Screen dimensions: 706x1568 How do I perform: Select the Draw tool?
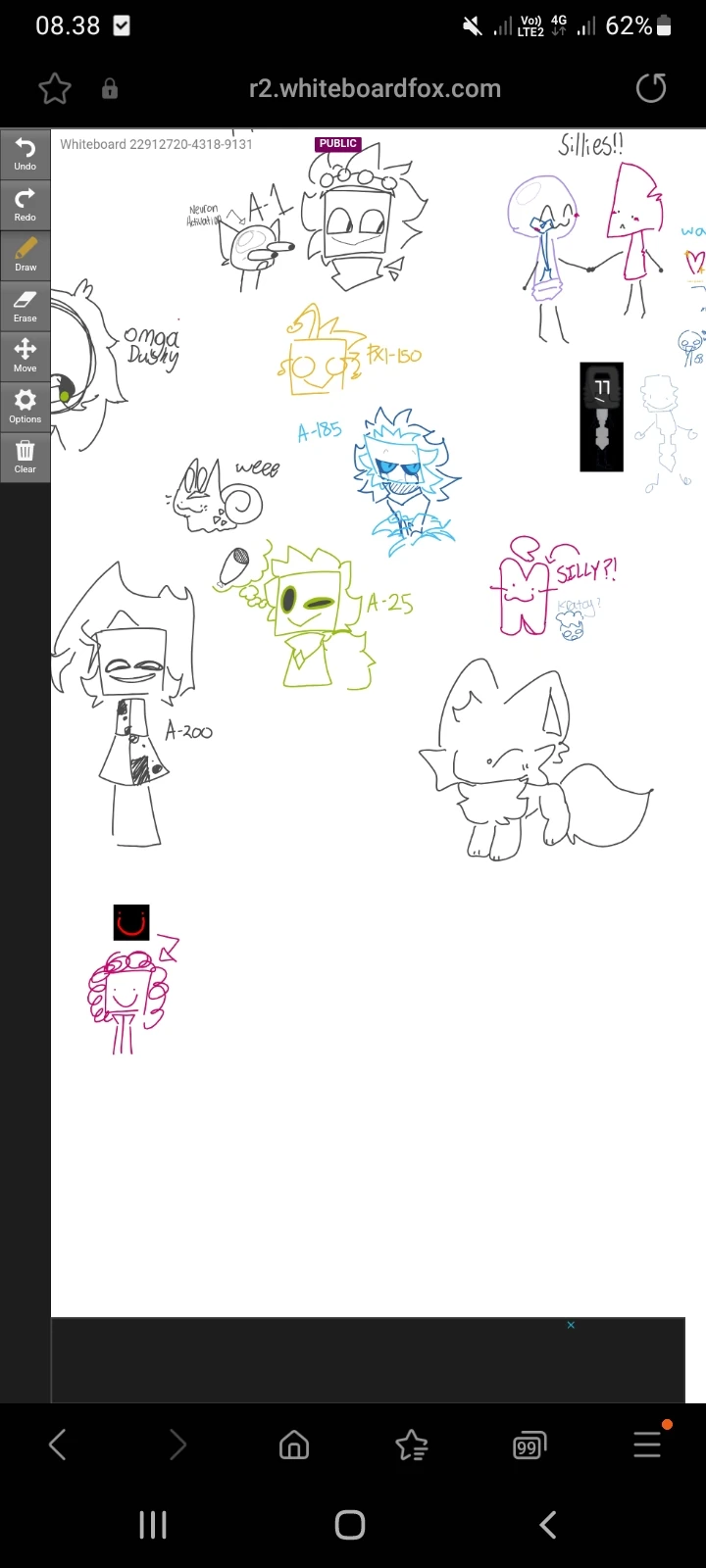click(x=25, y=251)
